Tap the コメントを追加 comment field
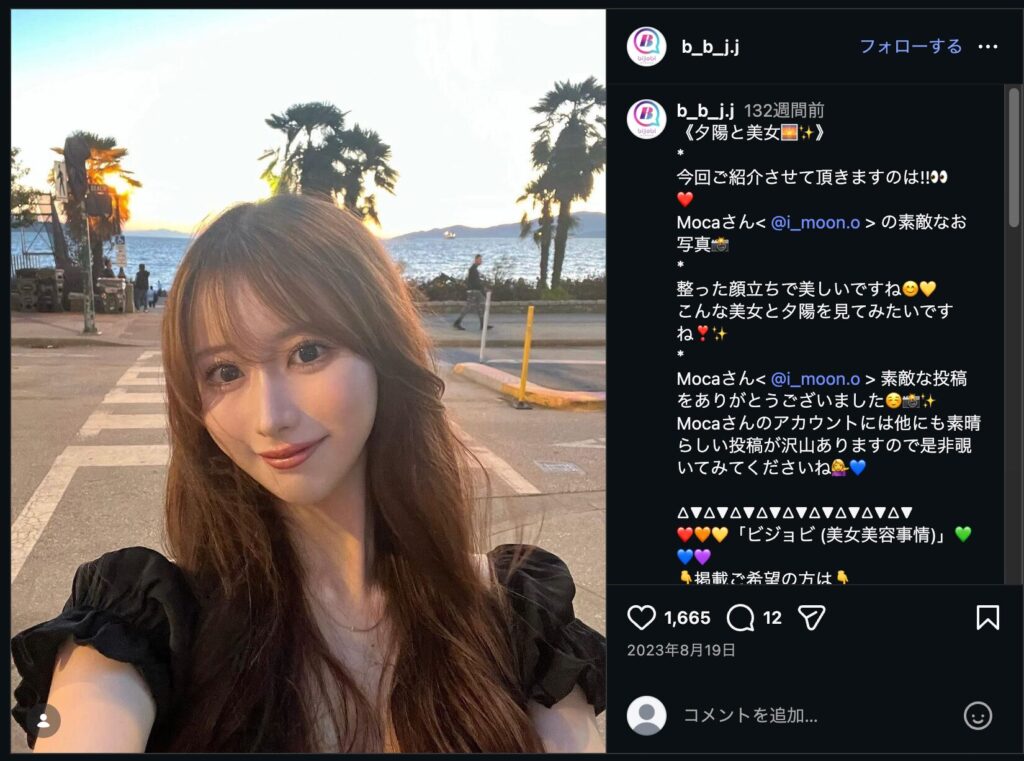The image size is (1024, 761). click(x=790, y=715)
